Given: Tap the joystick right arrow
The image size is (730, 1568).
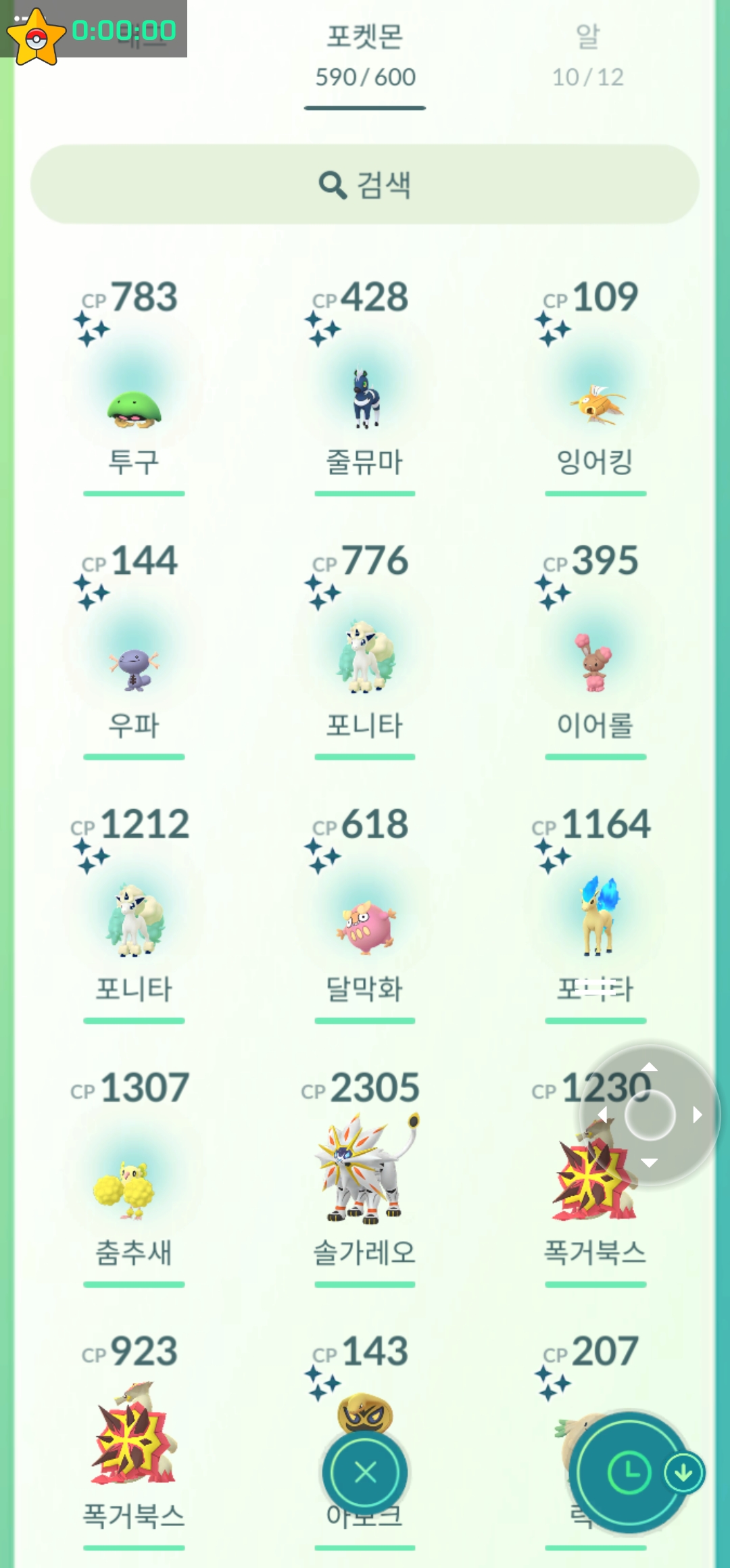Looking at the screenshot, I should 698,1114.
